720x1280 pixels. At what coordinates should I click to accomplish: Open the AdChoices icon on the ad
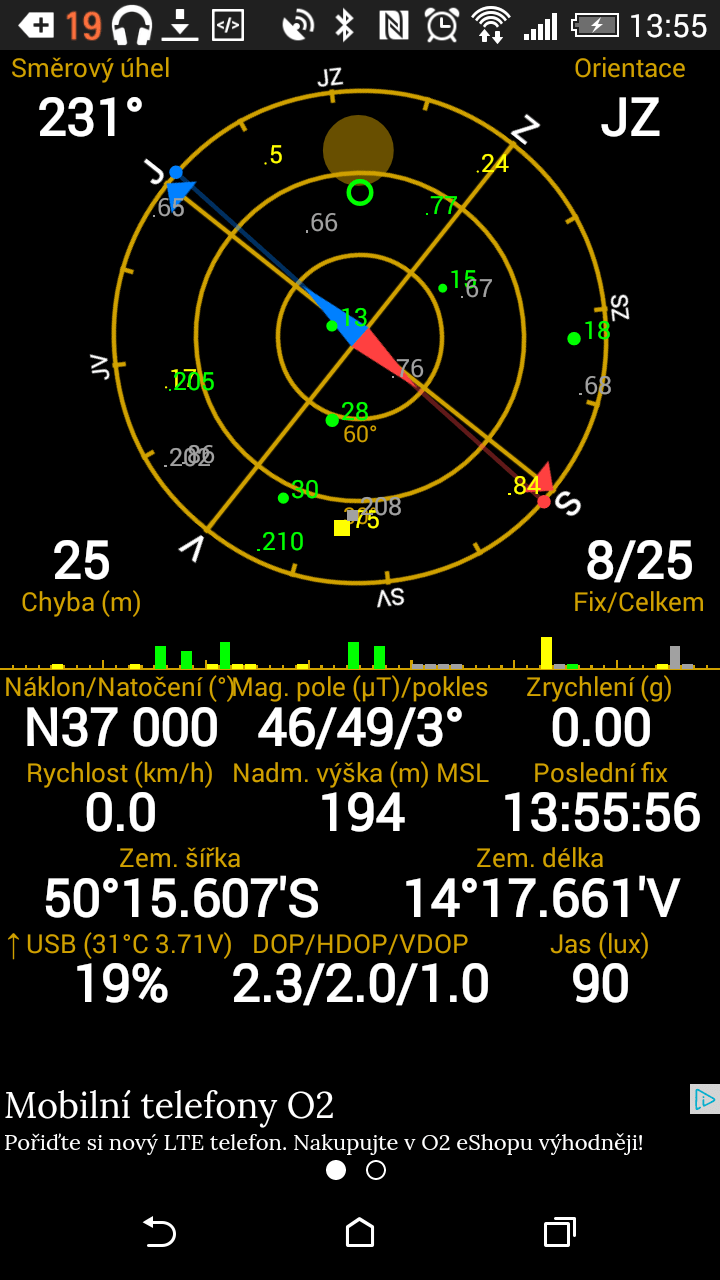[x=705, y=1099]
